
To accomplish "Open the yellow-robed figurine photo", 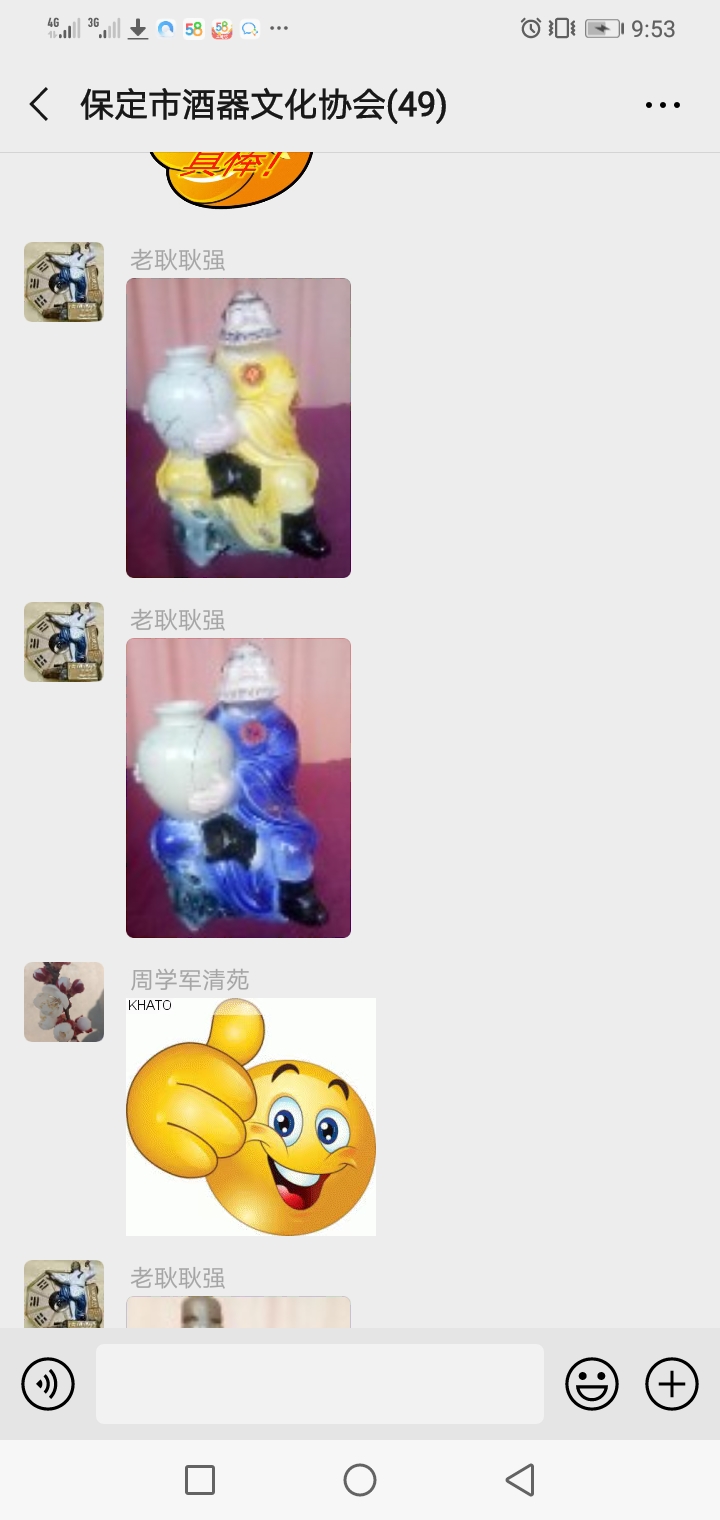I will (x=238, y=428).
